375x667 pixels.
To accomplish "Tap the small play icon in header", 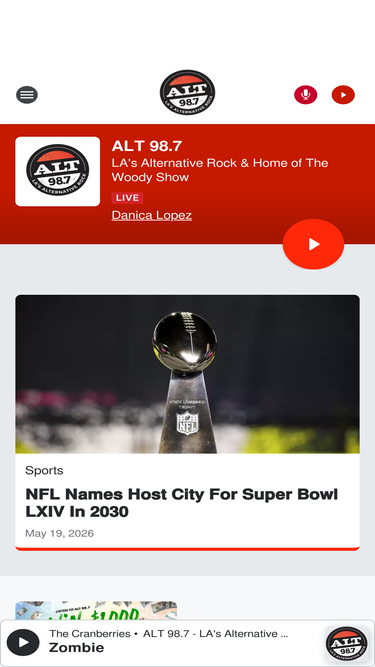I will 343,94.
